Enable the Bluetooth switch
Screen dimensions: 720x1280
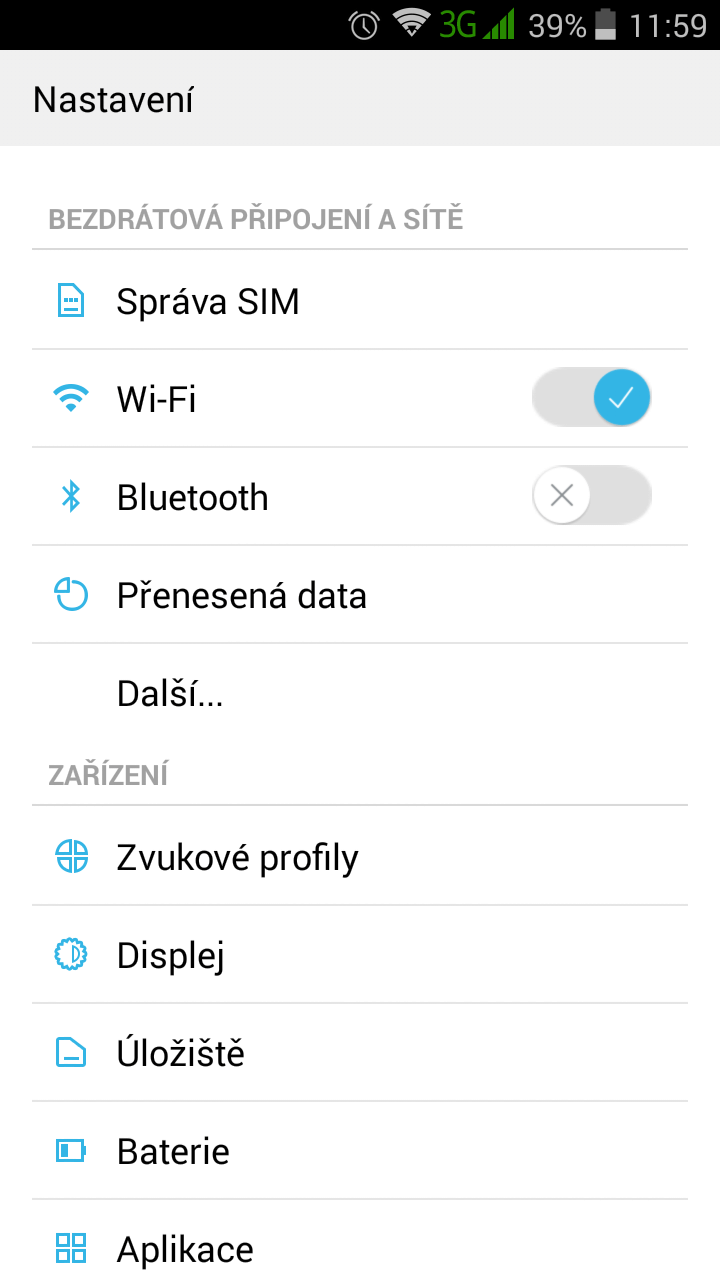click(592, 496)
